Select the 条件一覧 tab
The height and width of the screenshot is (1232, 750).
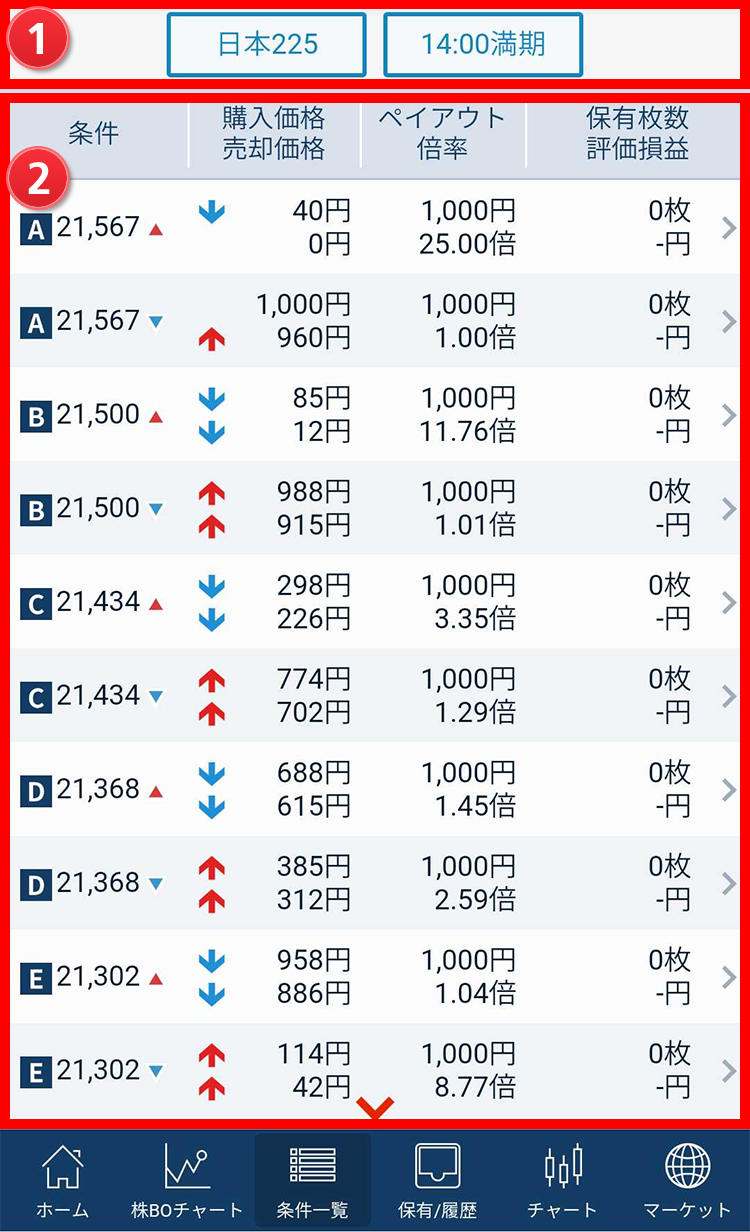point(312,1182)
